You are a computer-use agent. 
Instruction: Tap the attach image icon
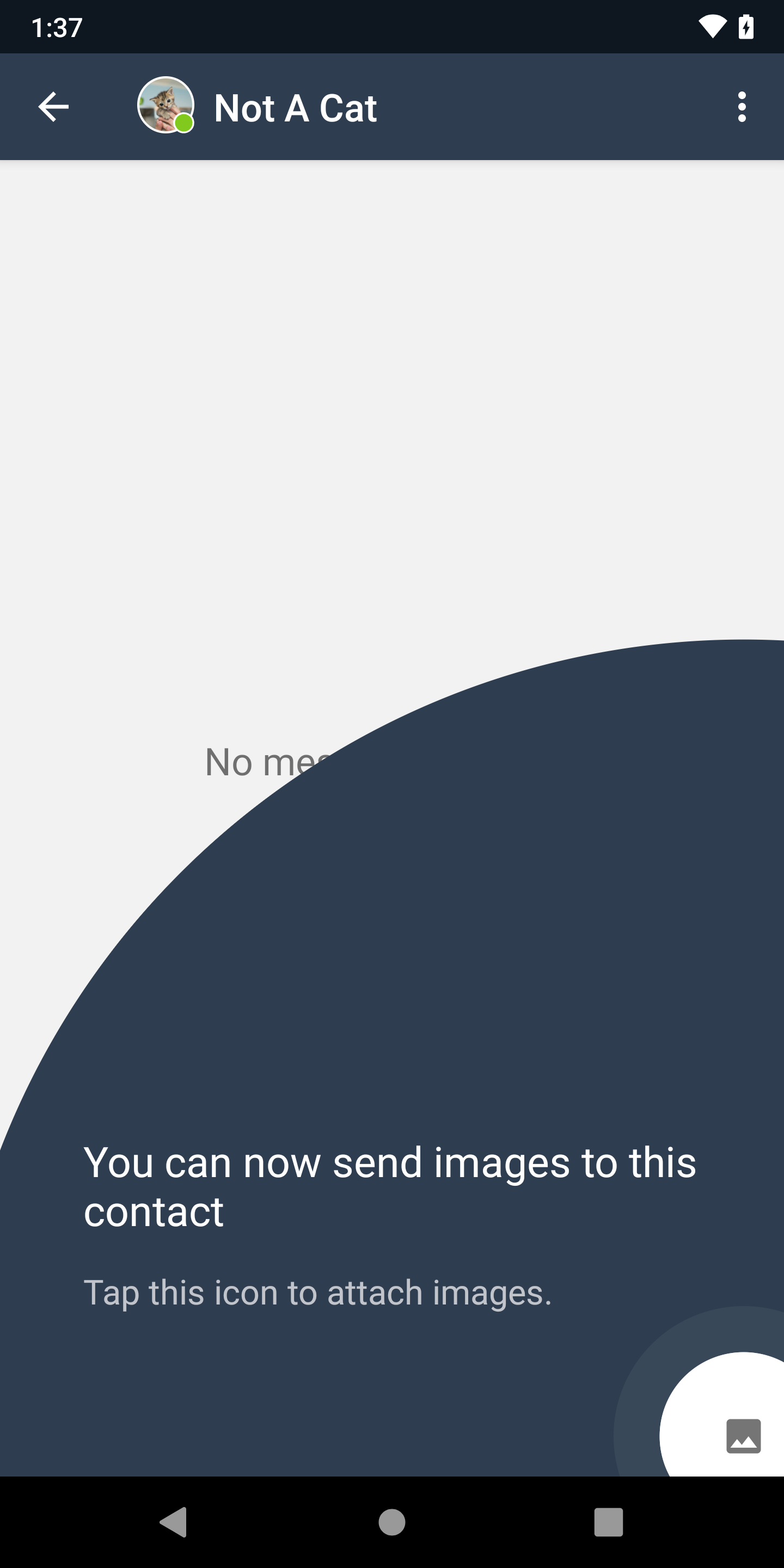pyautogui.click(x=743, y=1436)
